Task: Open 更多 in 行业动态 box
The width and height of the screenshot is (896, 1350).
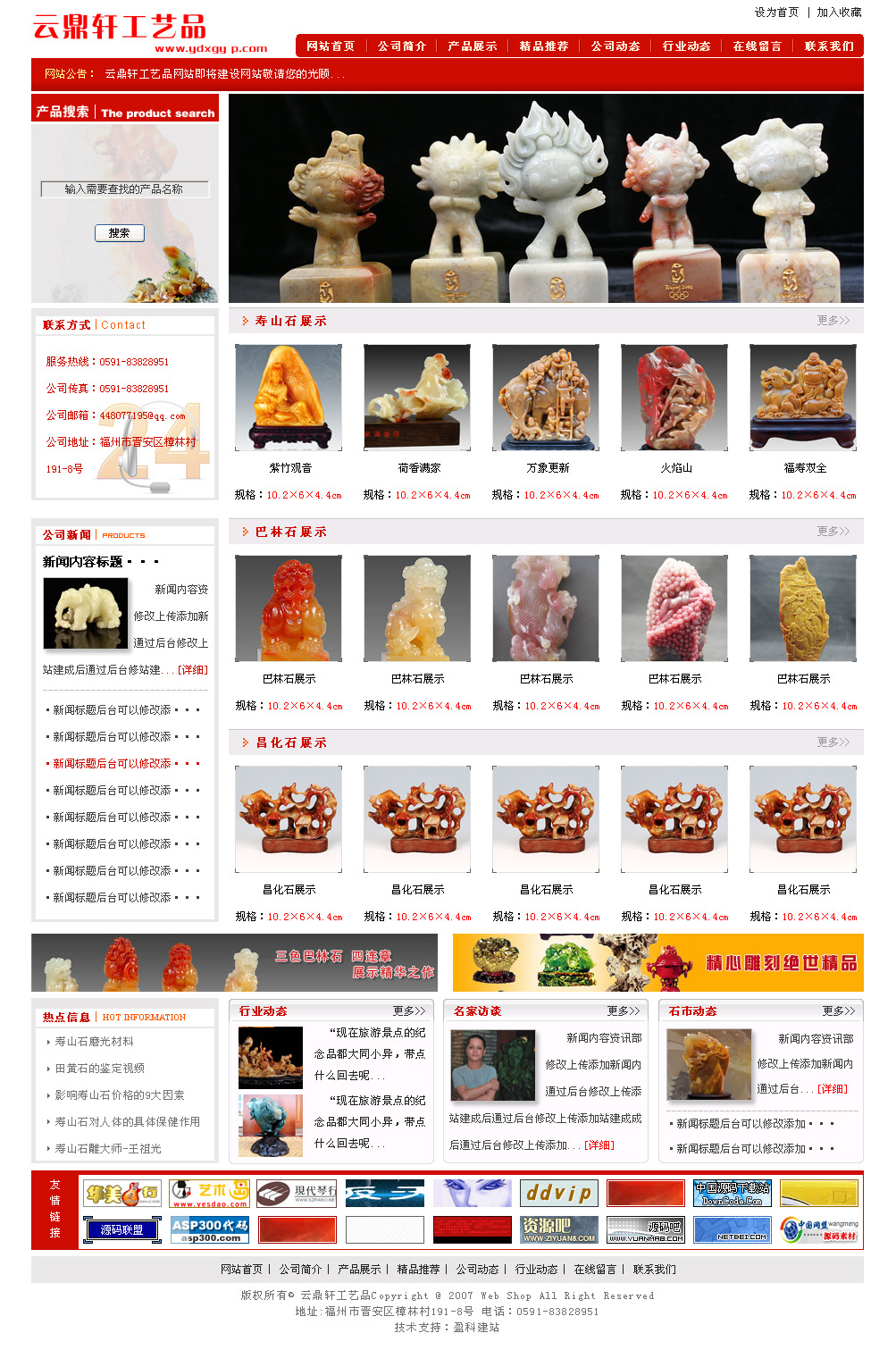Action: pos(409,1011)
